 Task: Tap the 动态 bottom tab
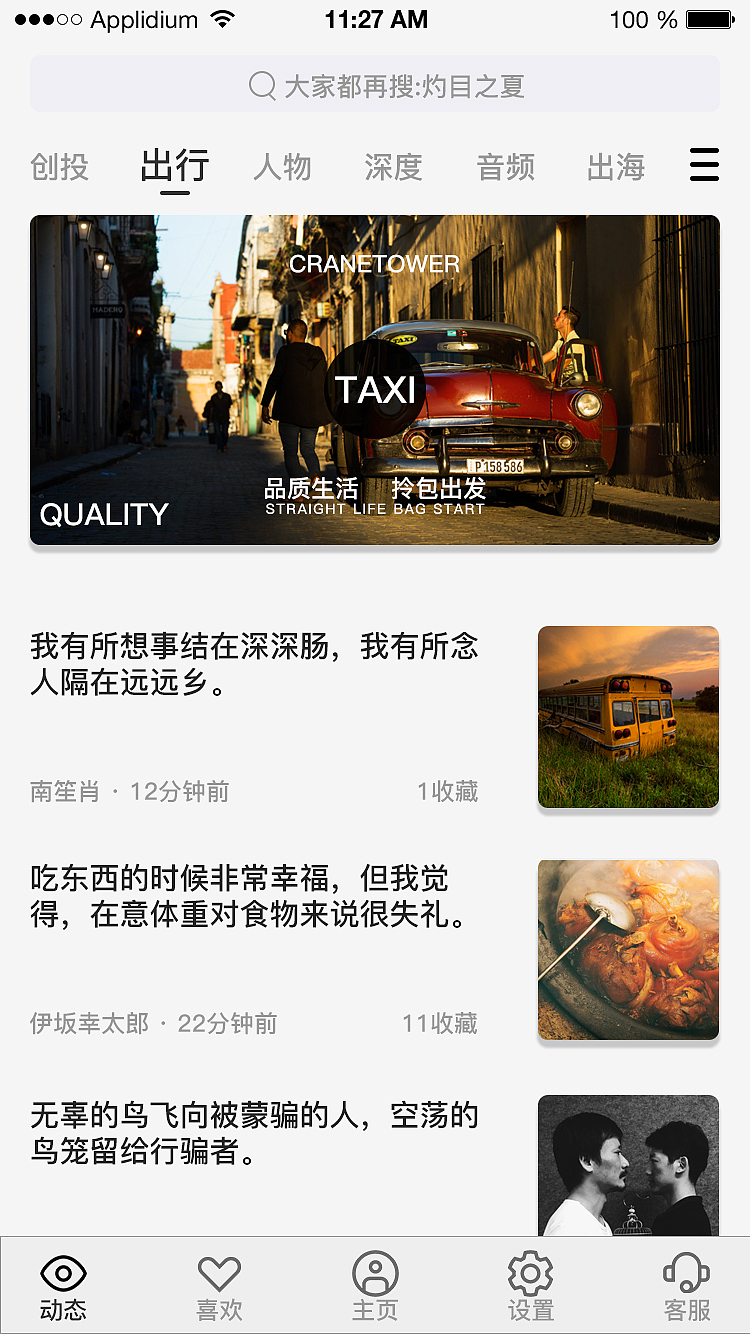[x=63, y=1288]
